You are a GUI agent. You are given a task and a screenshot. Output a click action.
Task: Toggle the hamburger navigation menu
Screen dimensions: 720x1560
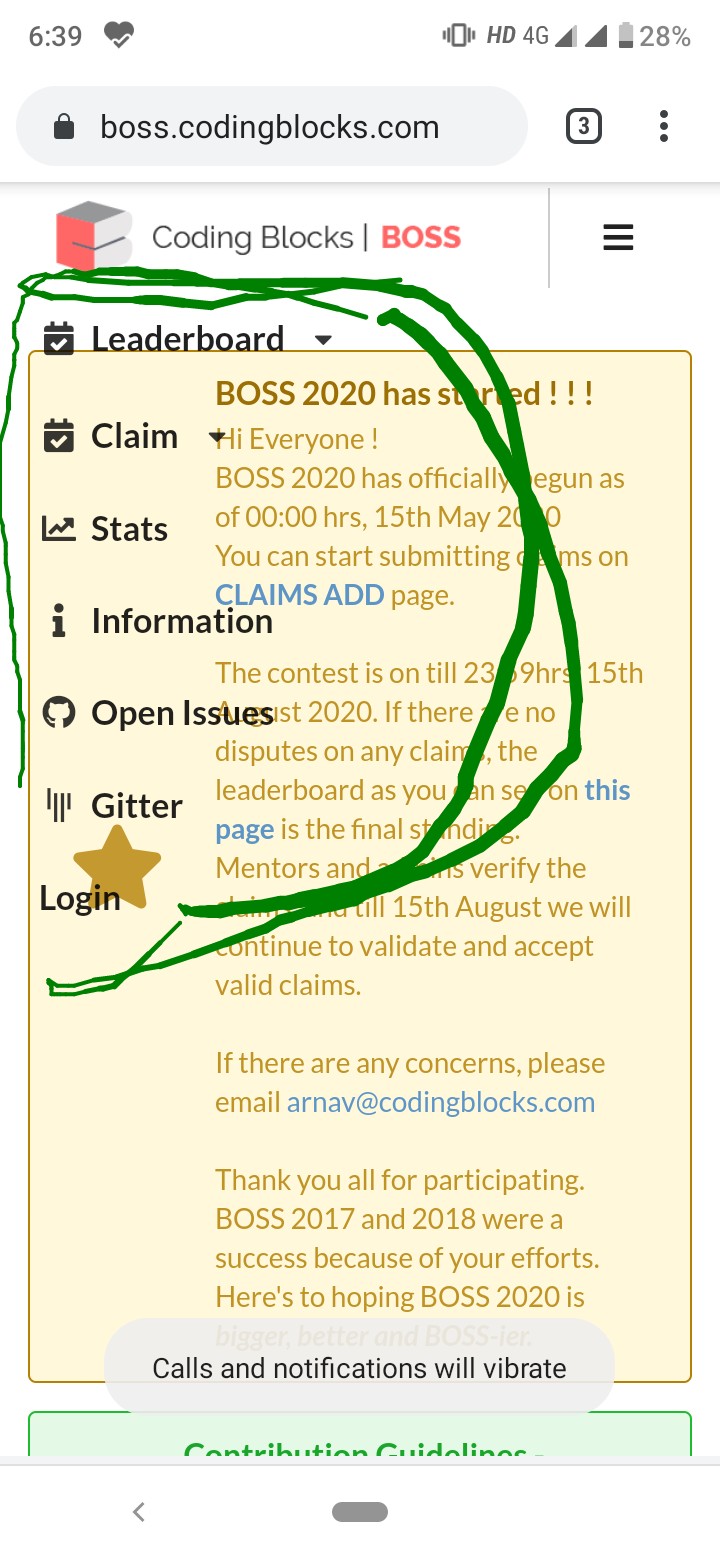point(618,238)
